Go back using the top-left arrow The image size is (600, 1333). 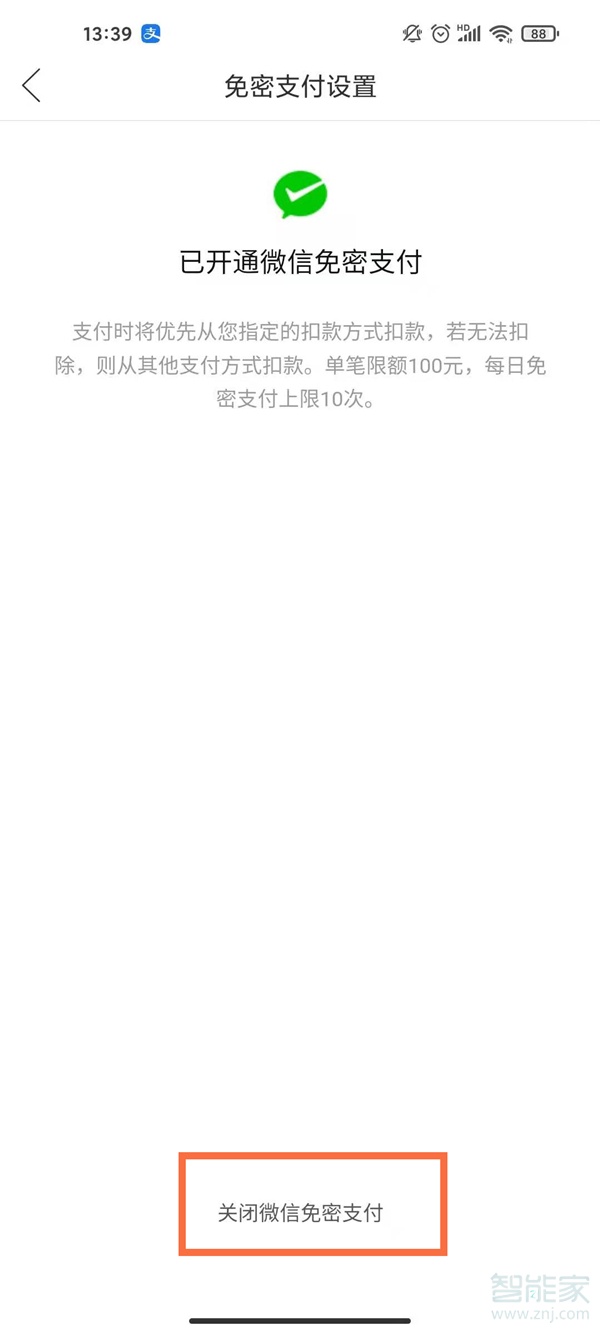coord(32,86)
